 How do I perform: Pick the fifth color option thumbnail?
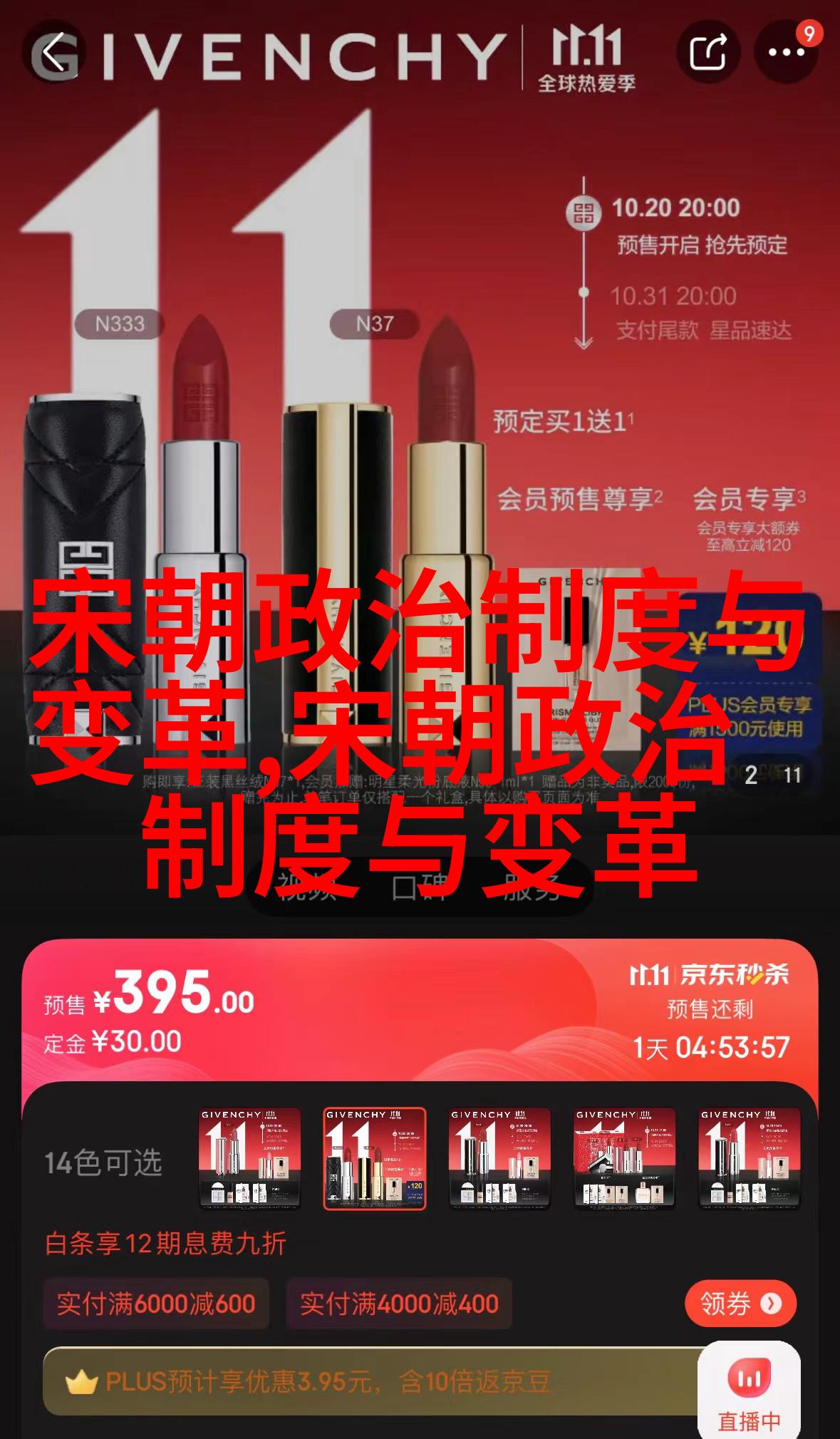tap(750, 1157)
